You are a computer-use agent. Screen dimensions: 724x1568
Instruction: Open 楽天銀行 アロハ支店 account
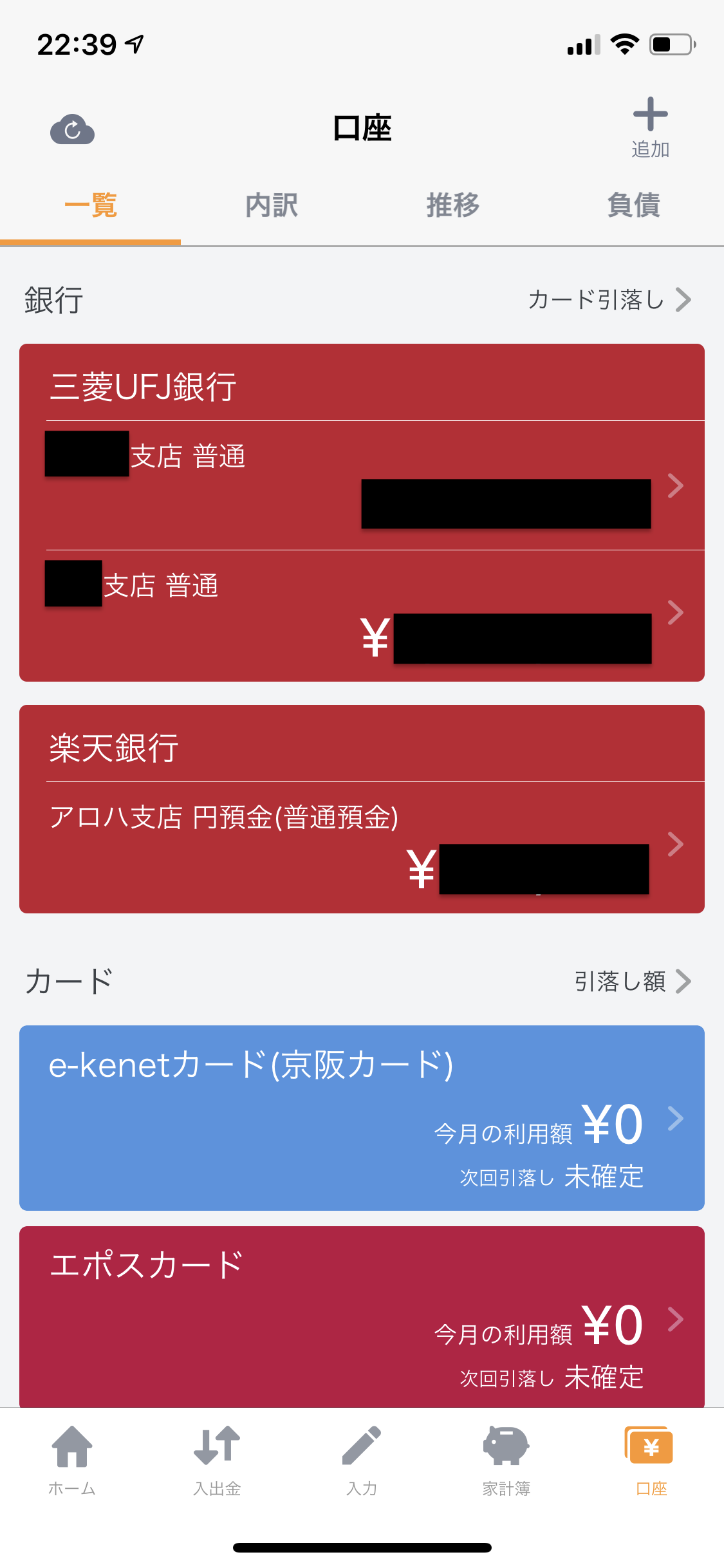point(362,847)
